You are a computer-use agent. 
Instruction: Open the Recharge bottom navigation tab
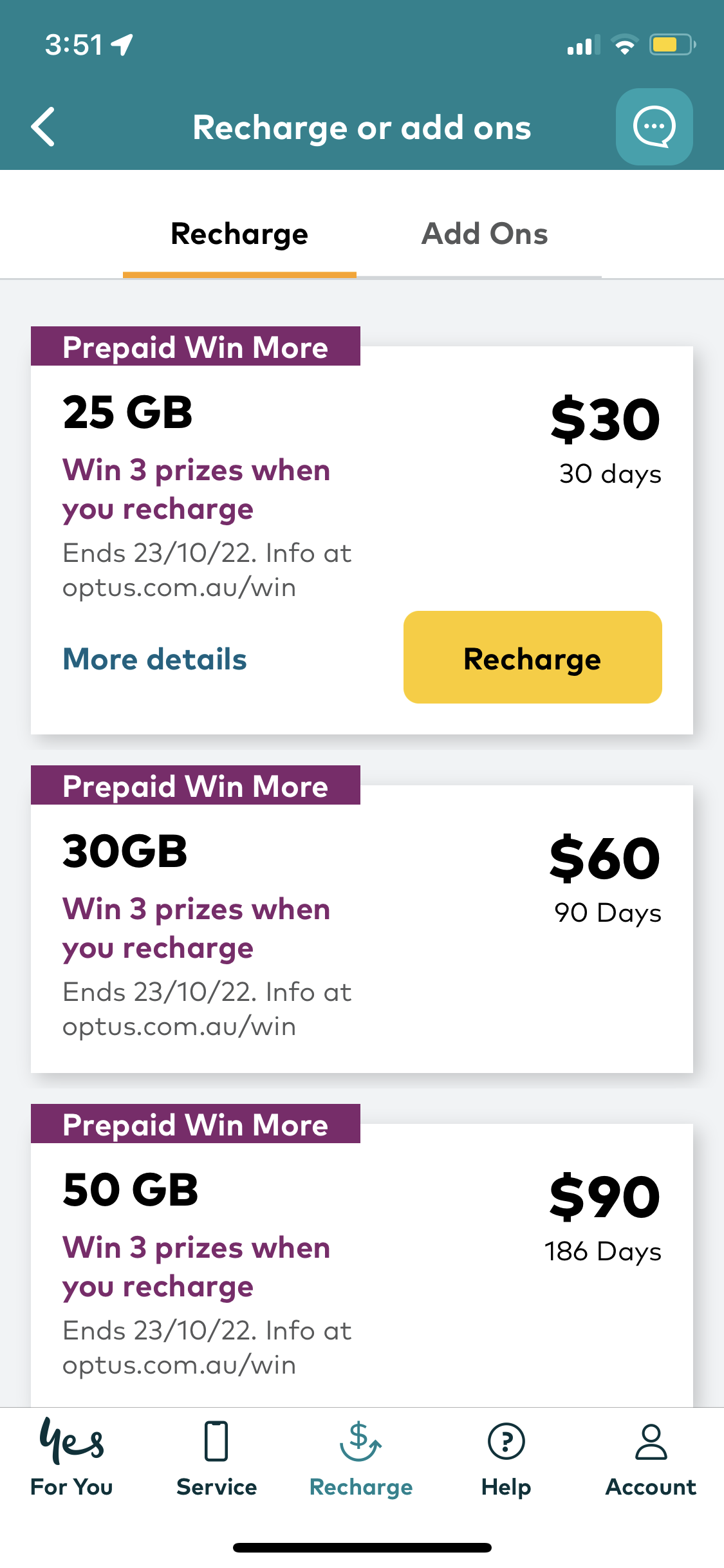click(361, 1457)
